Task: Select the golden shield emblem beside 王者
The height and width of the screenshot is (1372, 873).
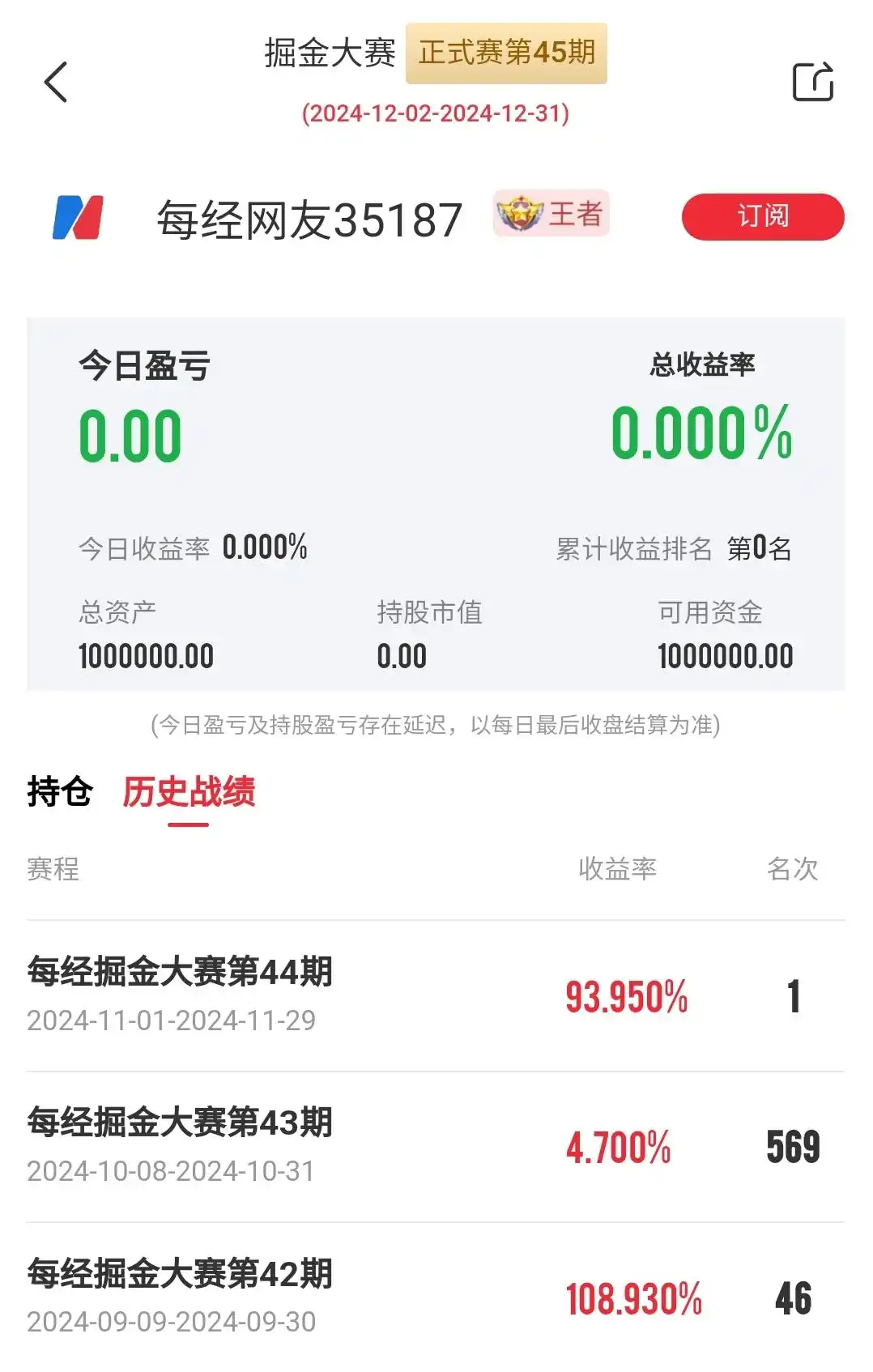Action: (x=518, y=213)
